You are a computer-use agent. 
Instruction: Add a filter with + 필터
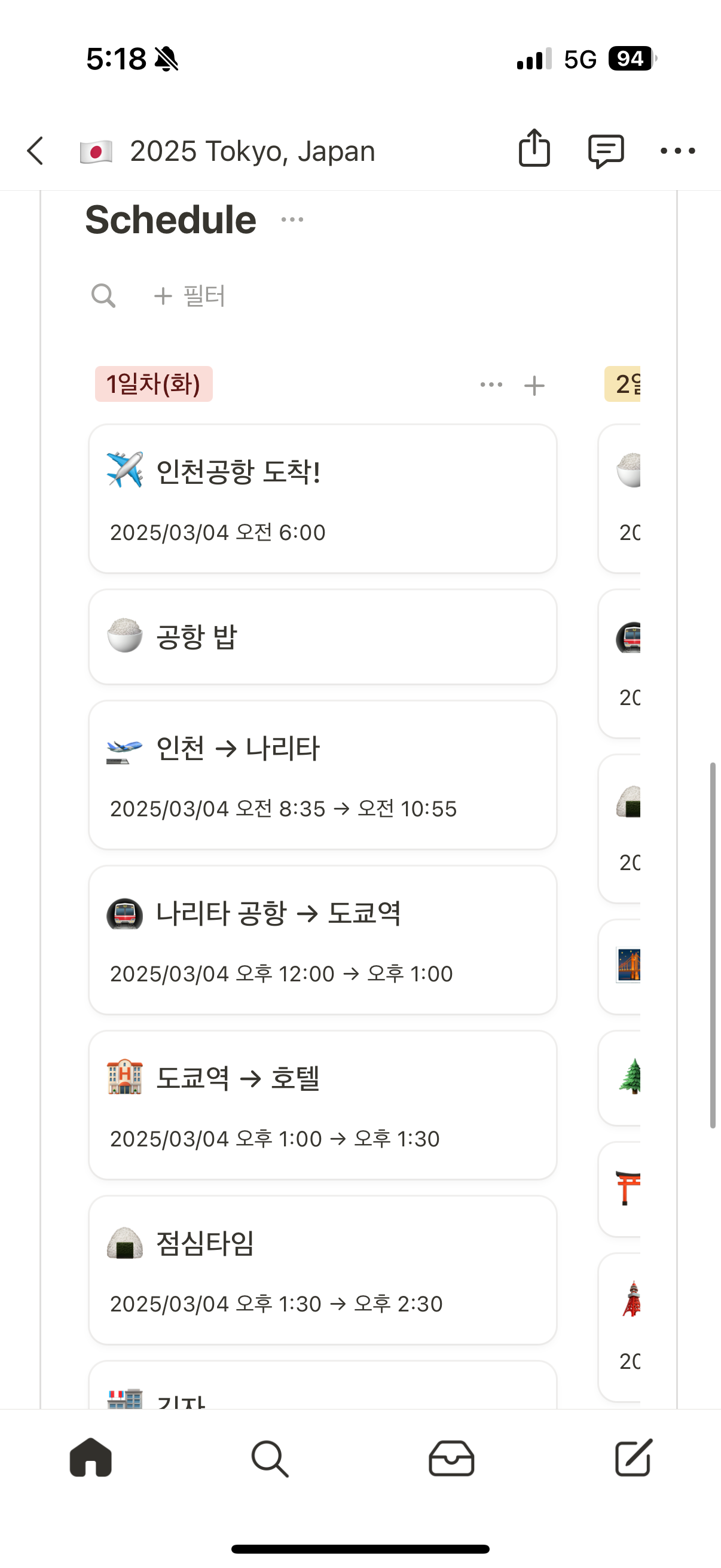tap(190, 296)
